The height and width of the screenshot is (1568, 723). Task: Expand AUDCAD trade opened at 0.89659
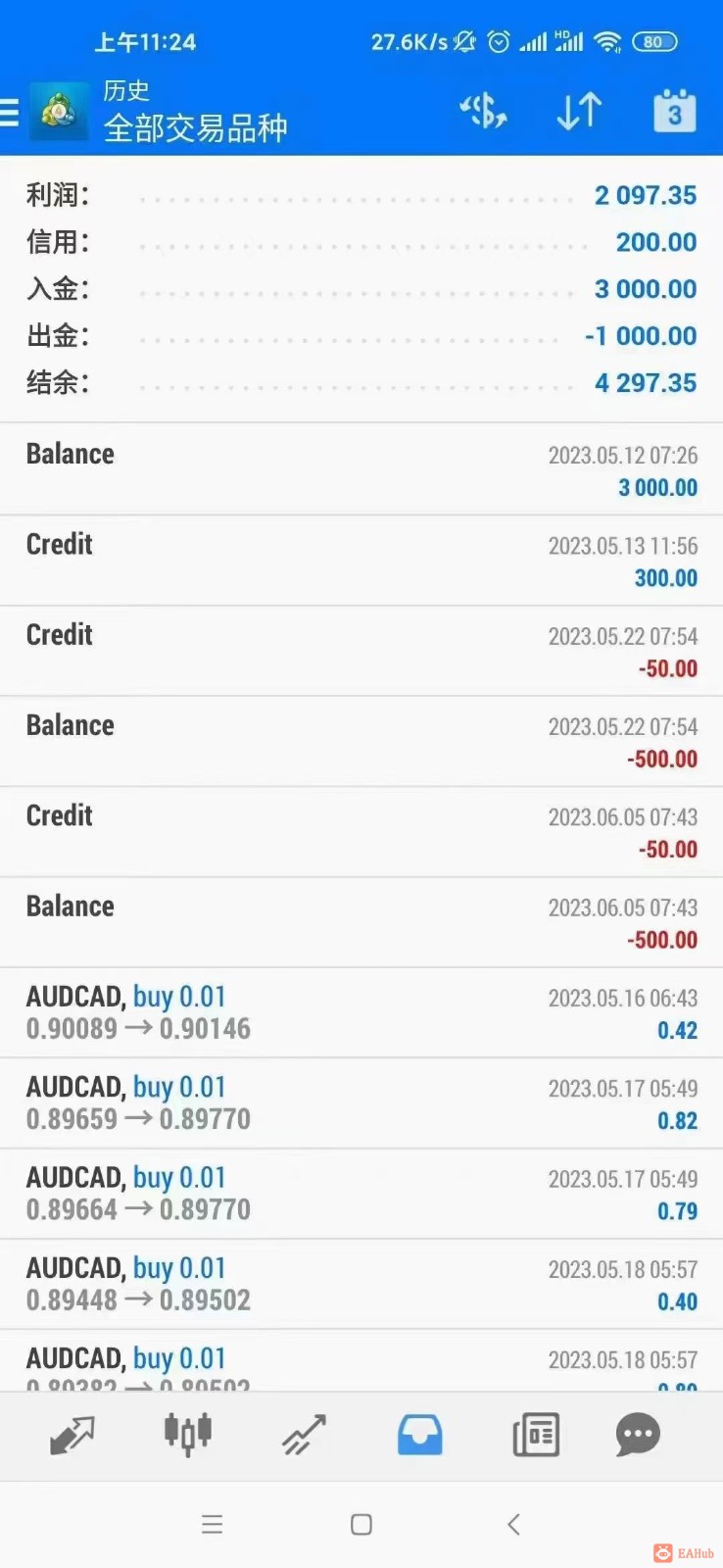pyautogui.click(x=361, y=1102)
